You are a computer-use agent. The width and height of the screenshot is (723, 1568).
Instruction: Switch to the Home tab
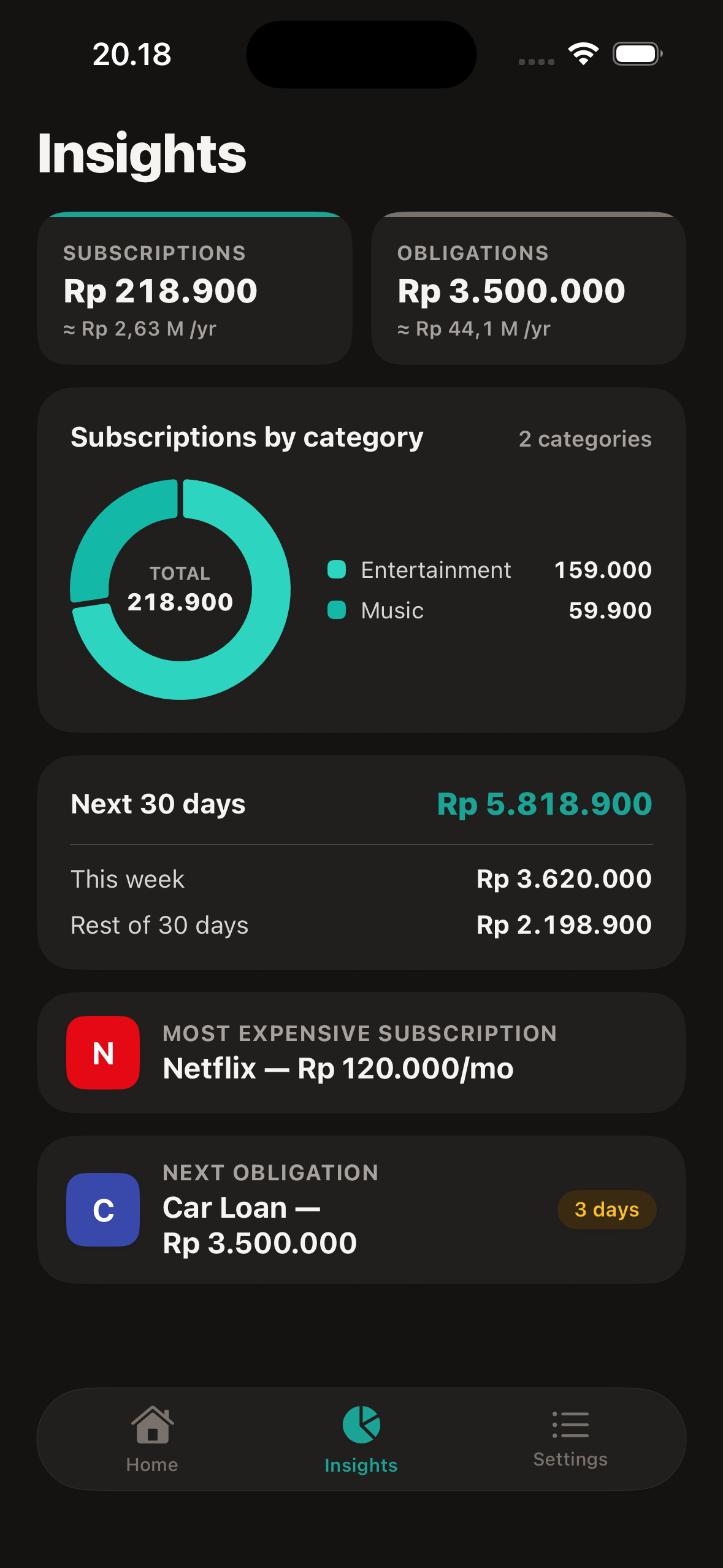(x=152, y=1439)
